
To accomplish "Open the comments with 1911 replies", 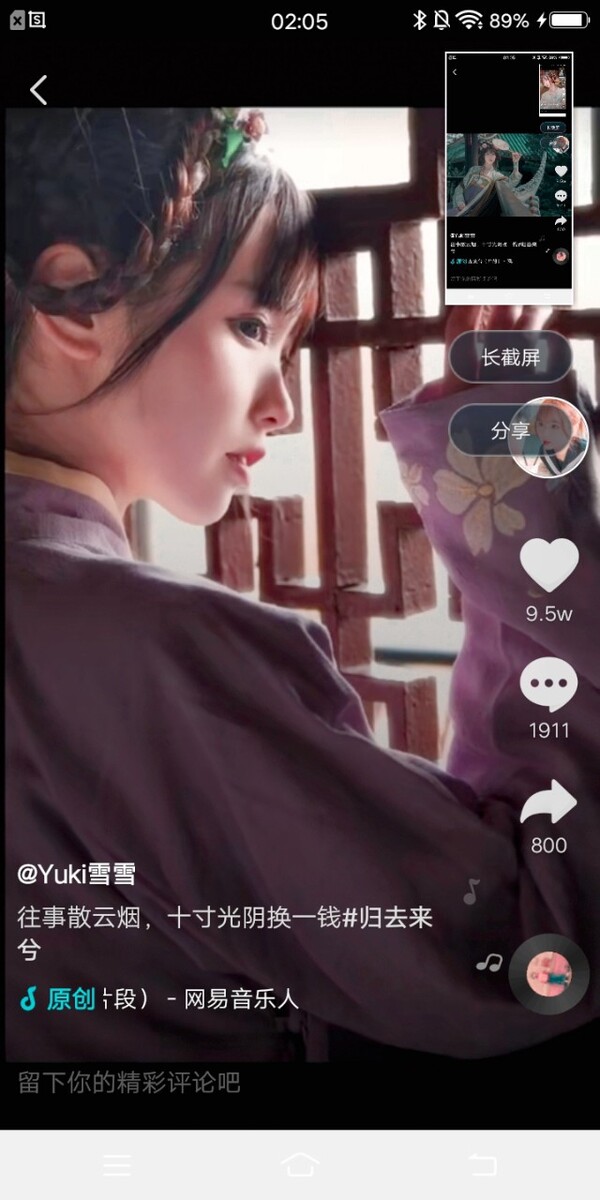I will [549, 687].
